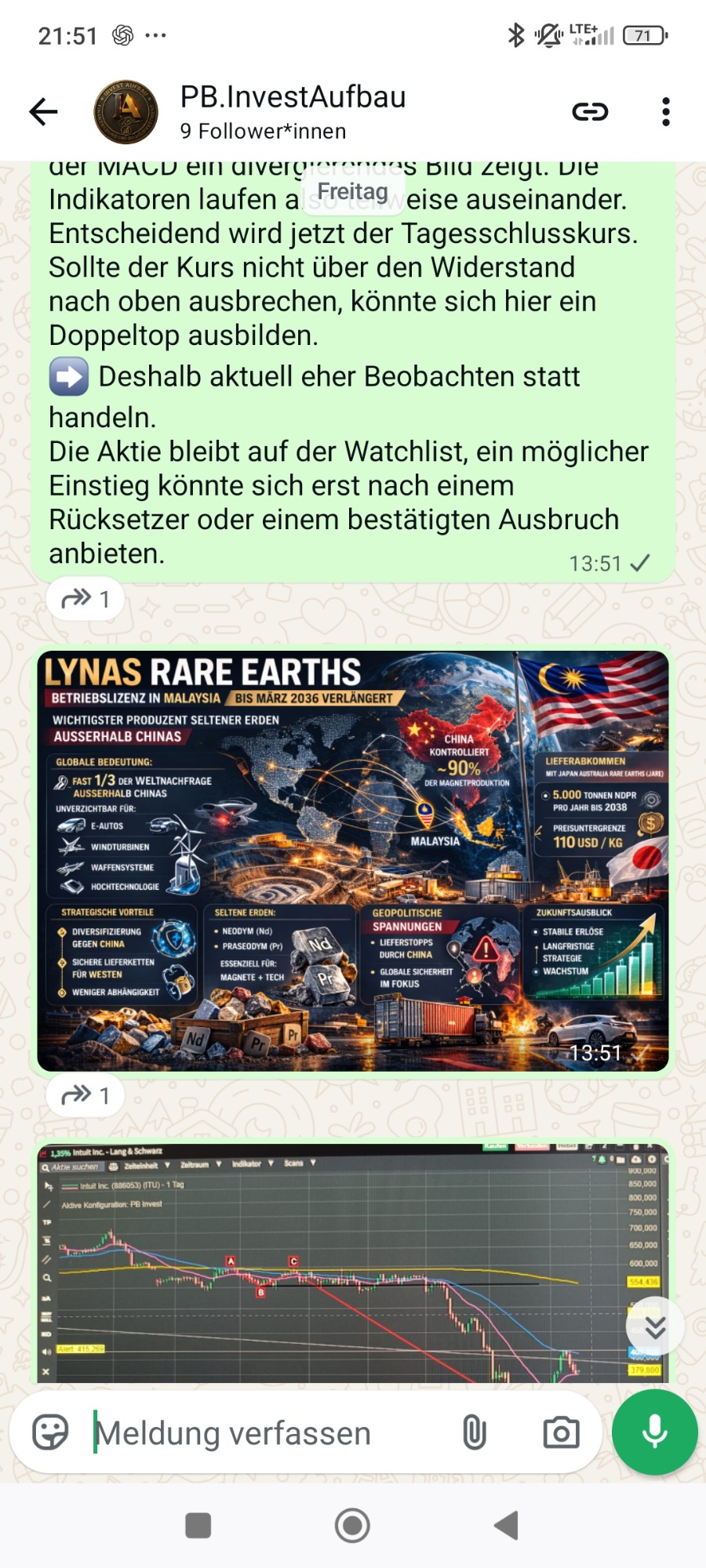
Task: Jump to the latest messages
Action: [x=655, y=1327]
